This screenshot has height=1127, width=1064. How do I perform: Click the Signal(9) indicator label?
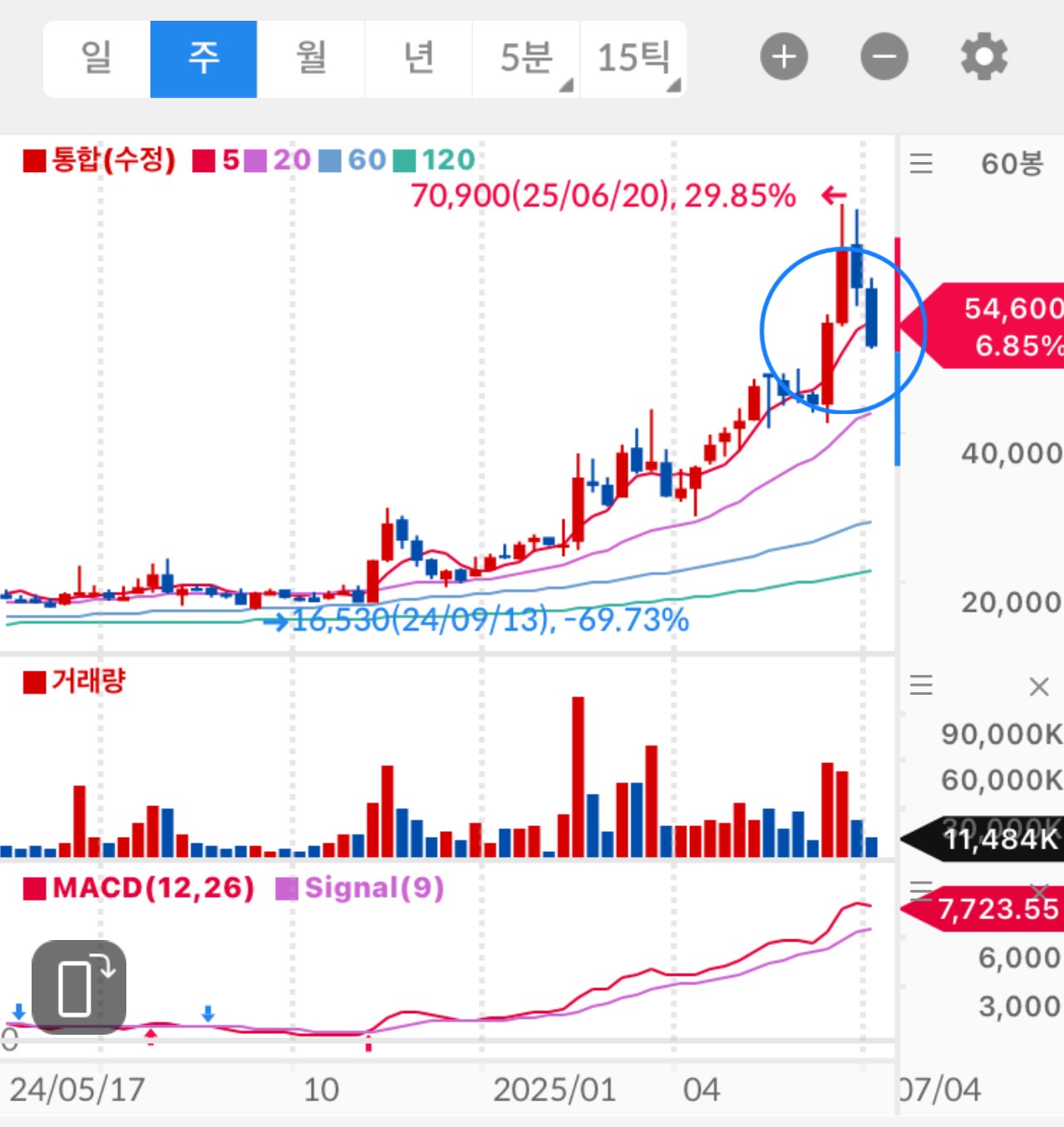click(x=374, y=888)
